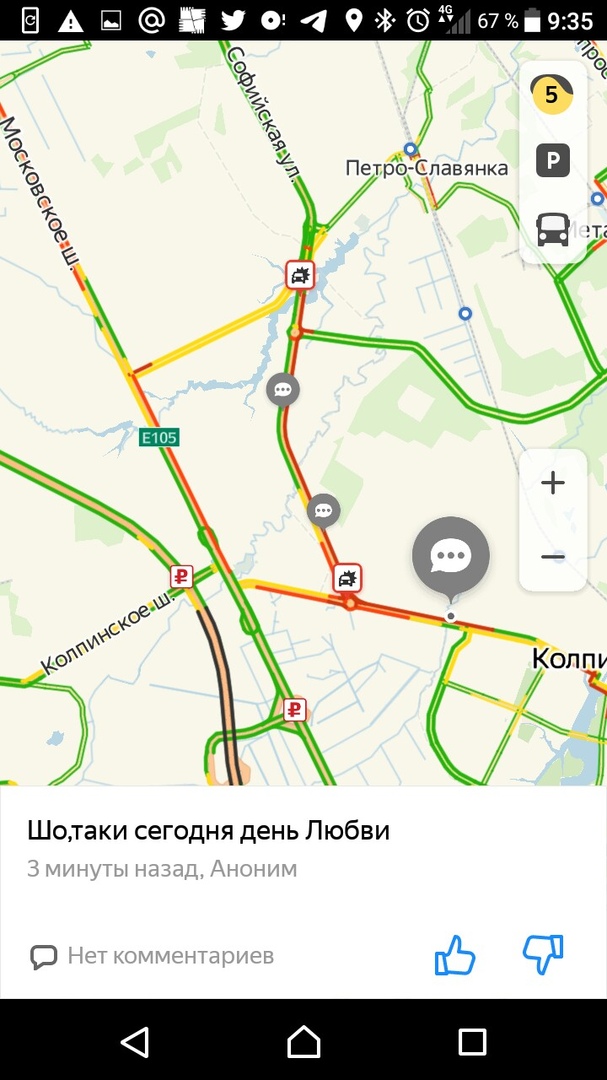The image size is (607, 1080).
Task: Zoom out the map
Action: (x=552, y=556)
